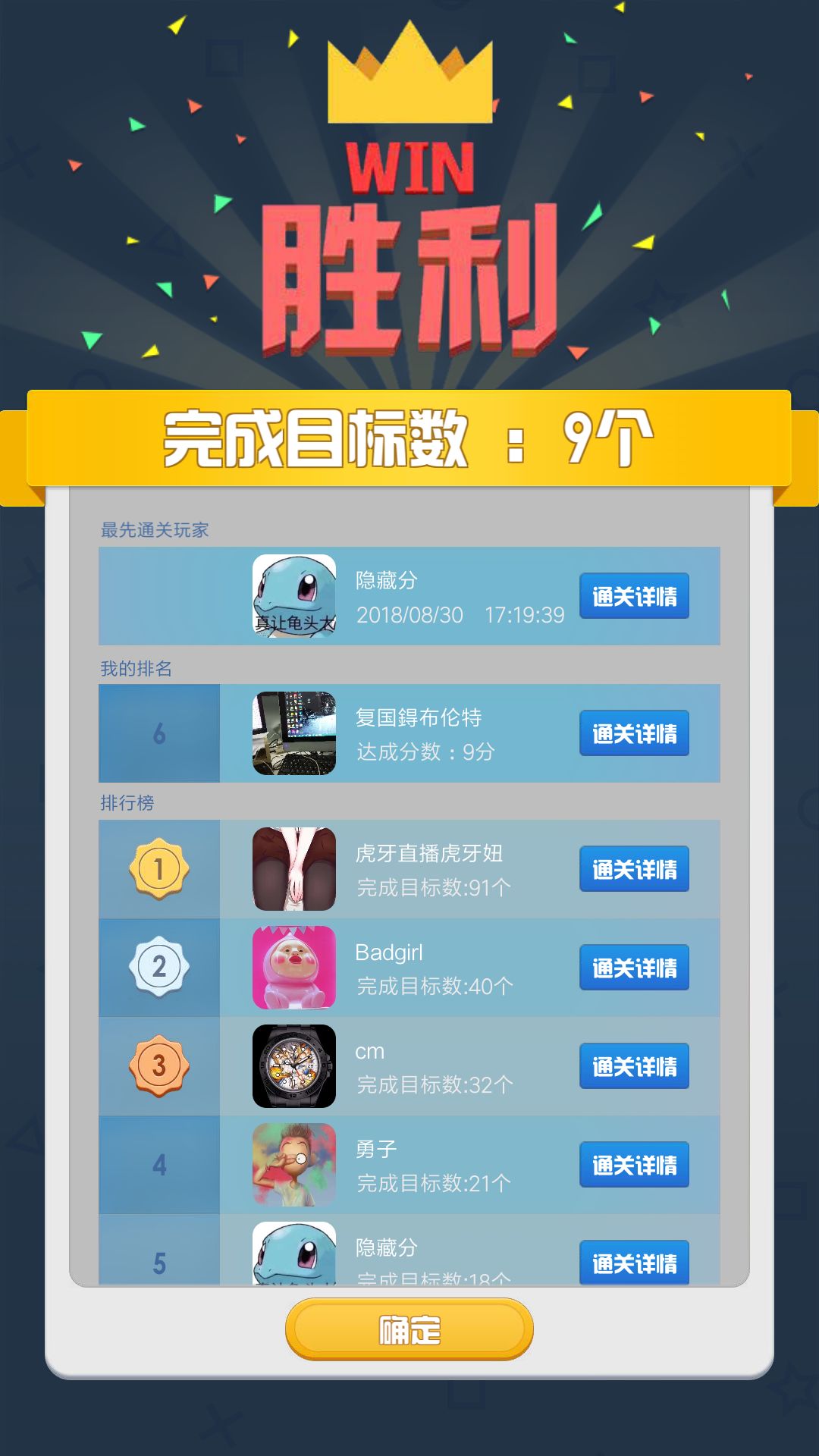This screenshot has height=1456, width=819.
Task: Open 通关详情 for player cm
Action: (x=634, y=1066)
